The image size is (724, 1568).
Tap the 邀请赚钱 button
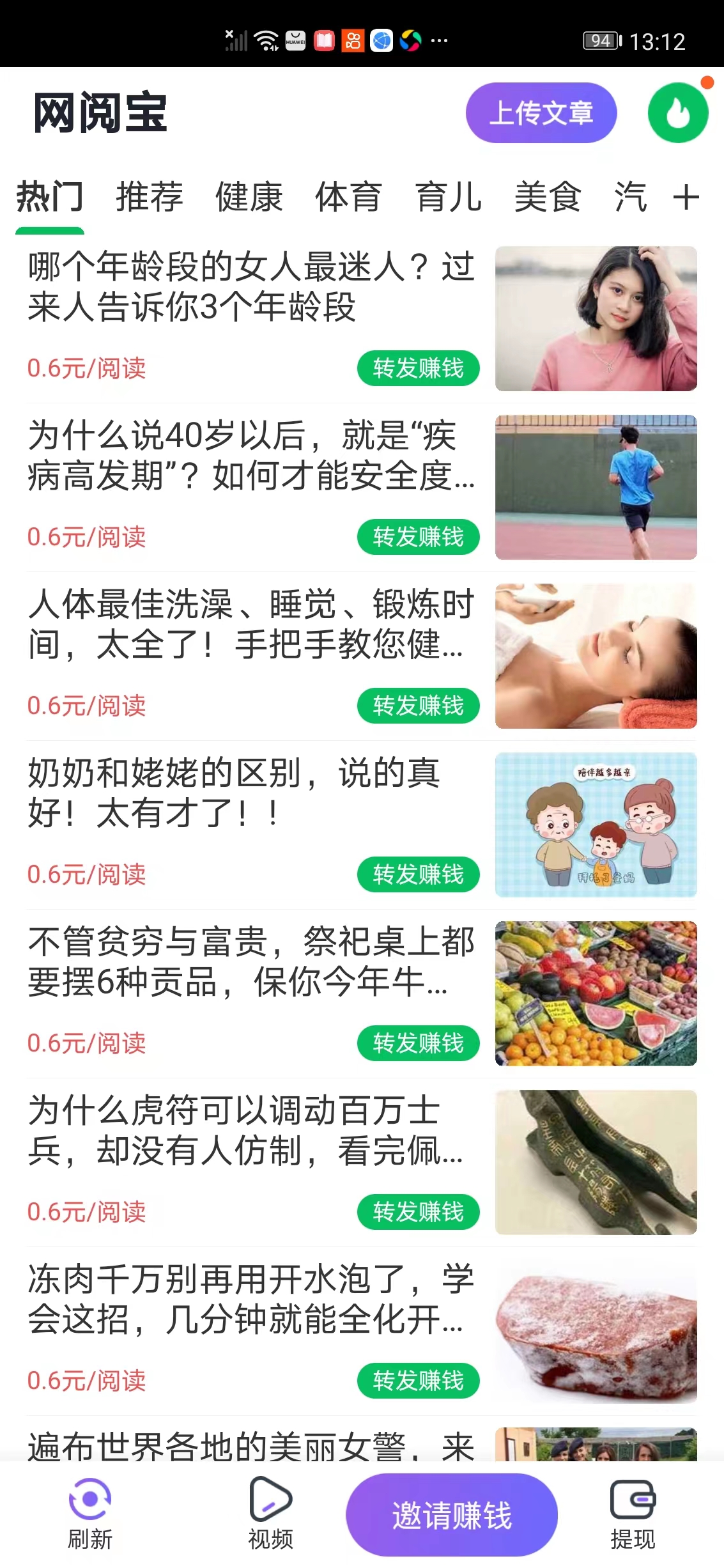(x=451, y=1514)
